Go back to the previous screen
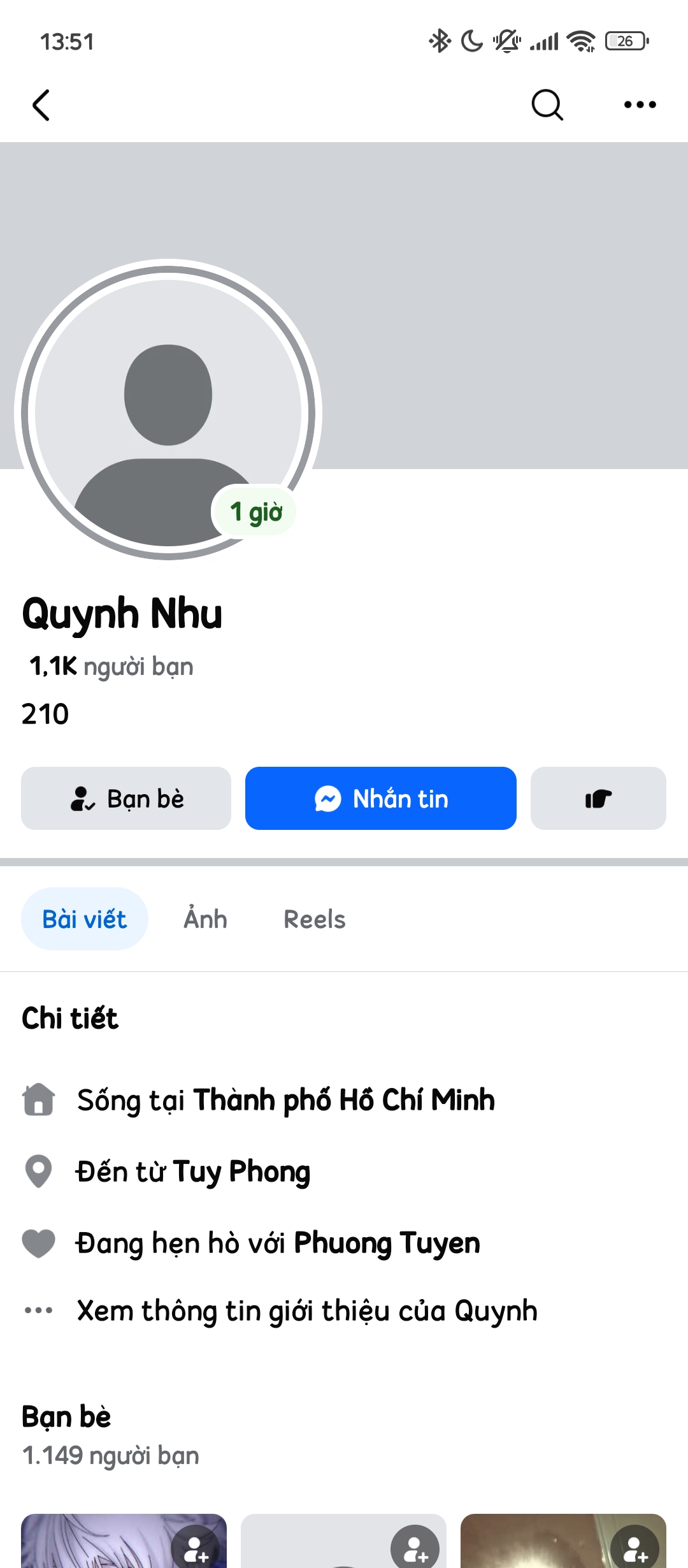The width and height of the screenshot is (688, 1568). pos(41,105)
